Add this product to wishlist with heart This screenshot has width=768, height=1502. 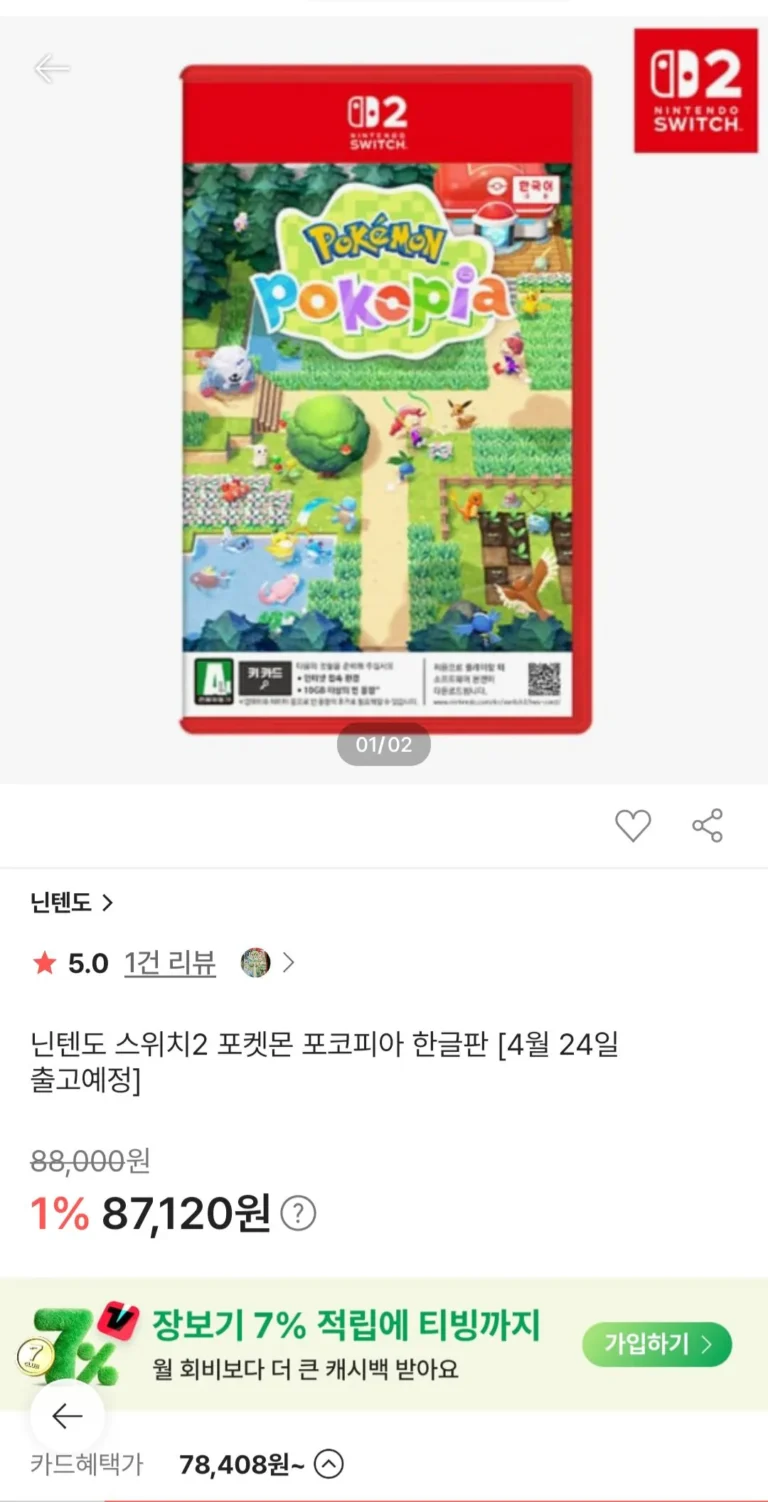pyautogui.click(x=632, y=825)
